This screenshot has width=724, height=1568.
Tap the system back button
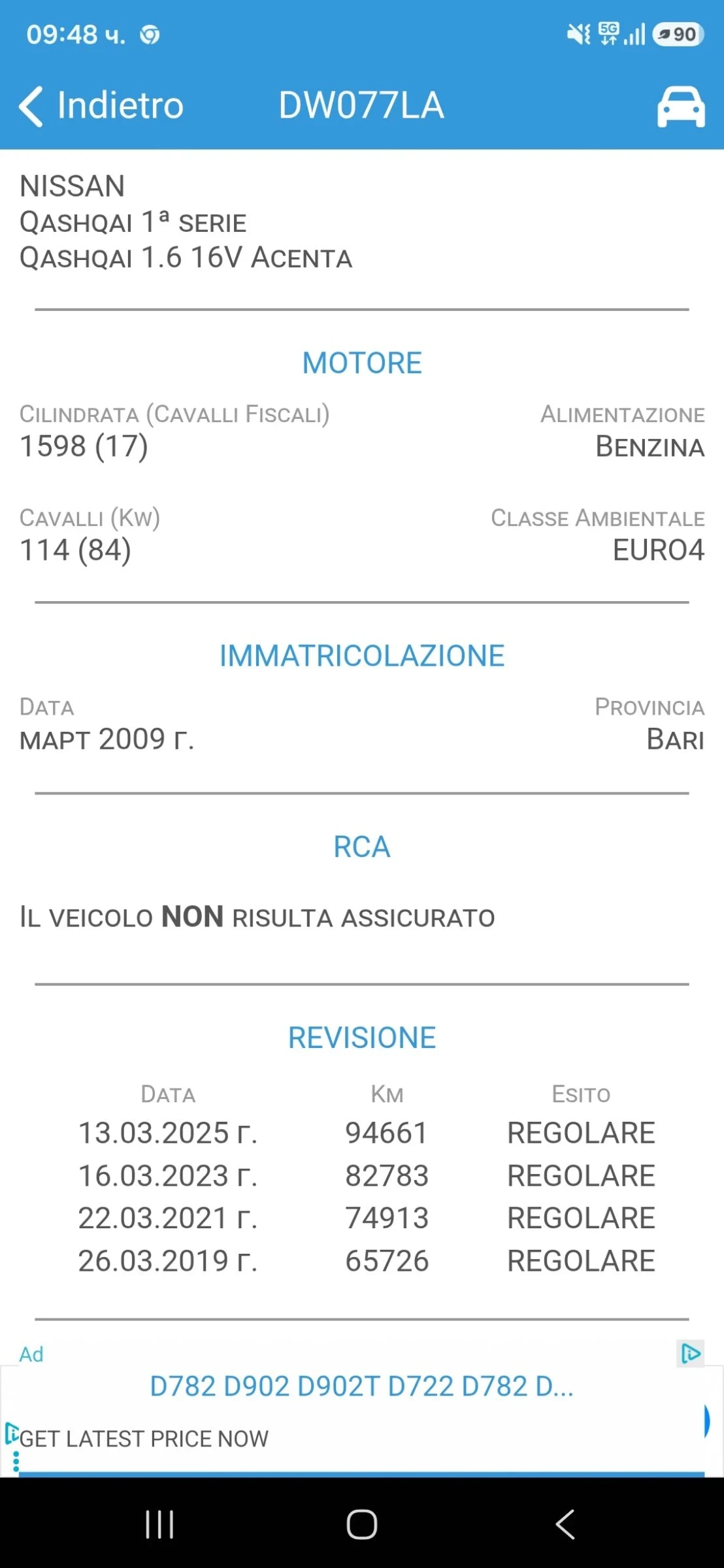tap(565, 1524)
